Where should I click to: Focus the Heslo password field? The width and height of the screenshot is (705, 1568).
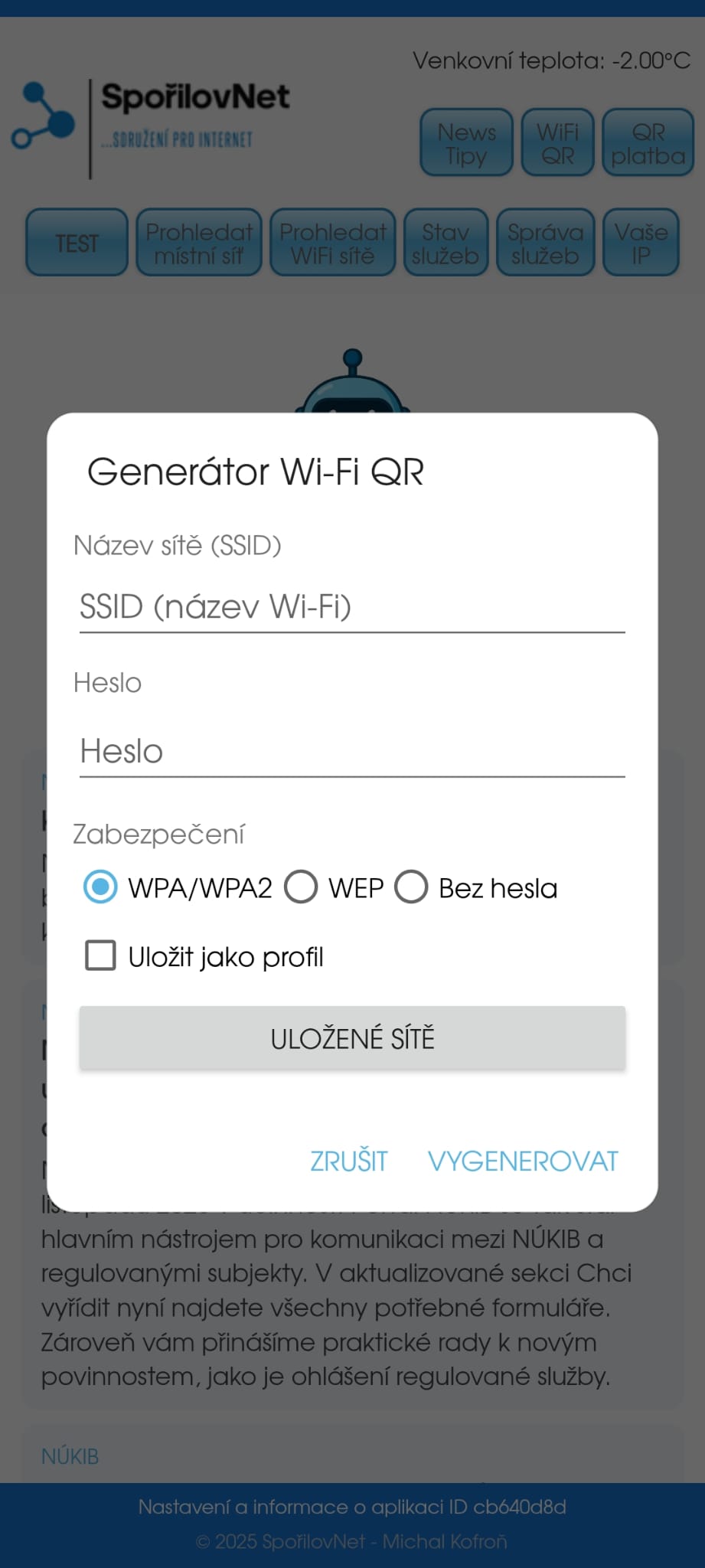(x=352, y=752)
